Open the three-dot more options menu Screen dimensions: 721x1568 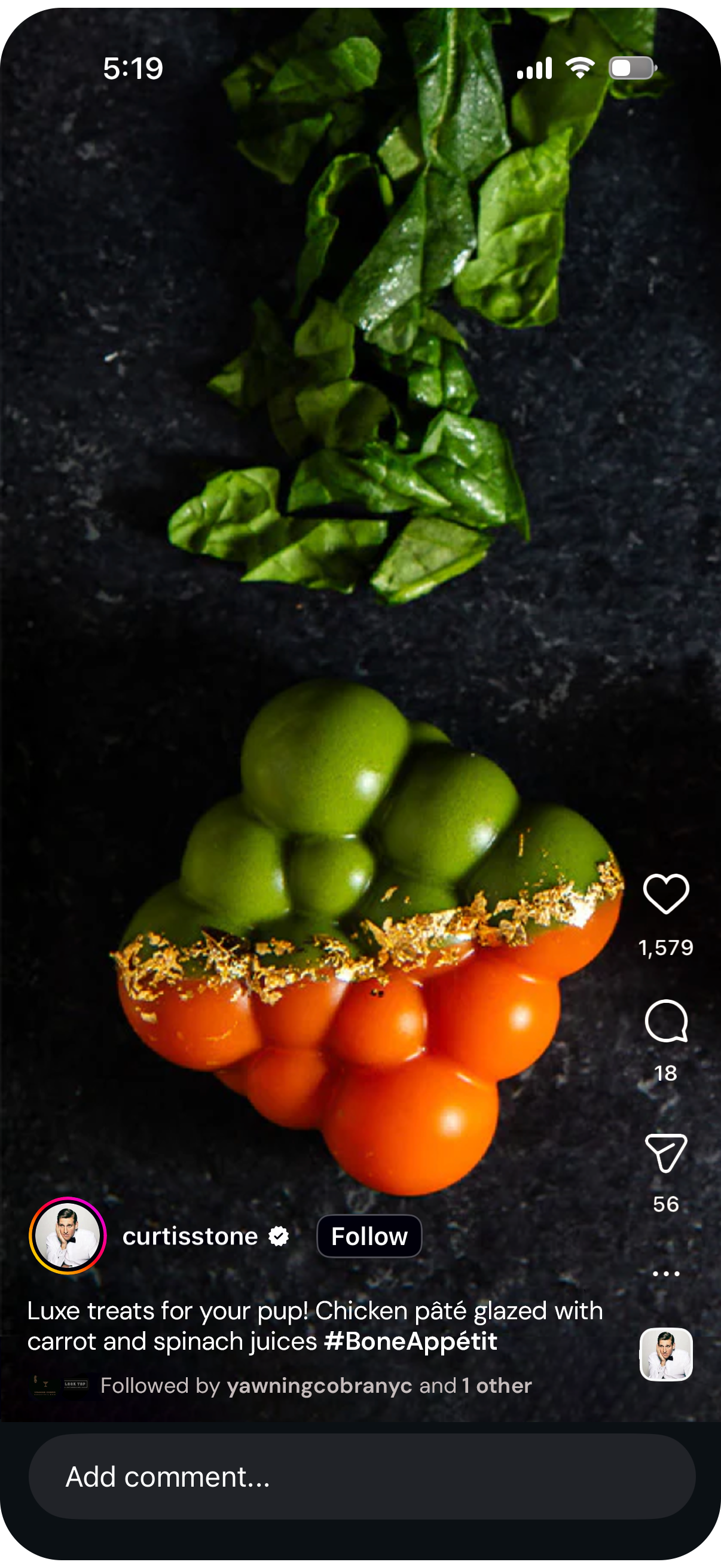pyautogui.click(x=665, y=1273)
